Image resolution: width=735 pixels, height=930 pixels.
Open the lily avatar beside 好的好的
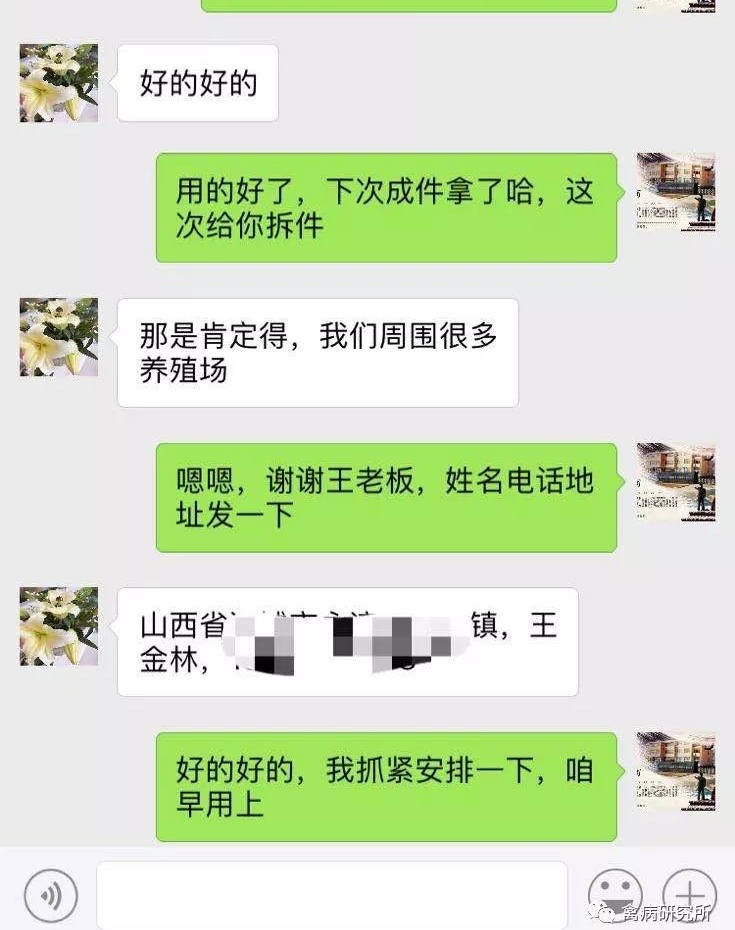click(59, 83)
